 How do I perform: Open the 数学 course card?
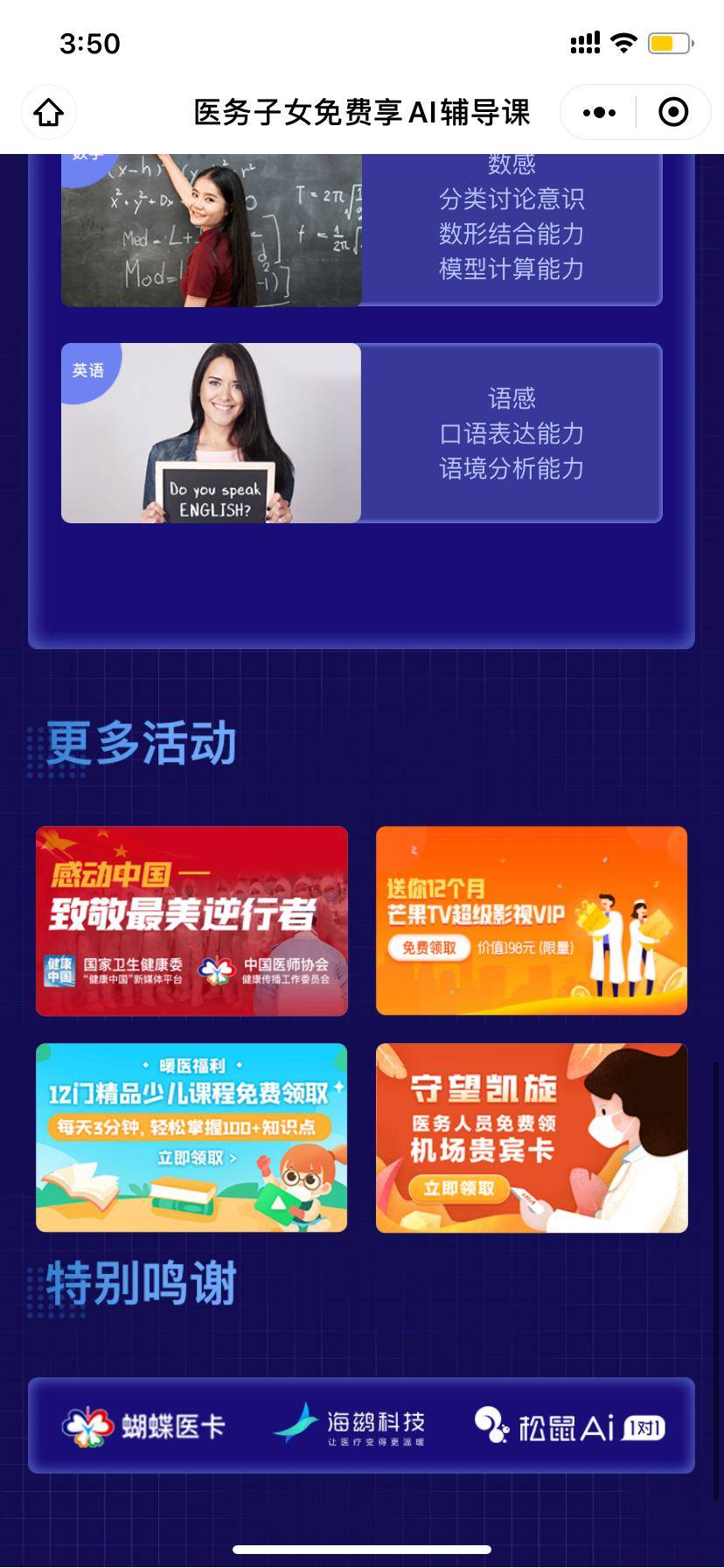pyautogui.click(x=361, y=229)
